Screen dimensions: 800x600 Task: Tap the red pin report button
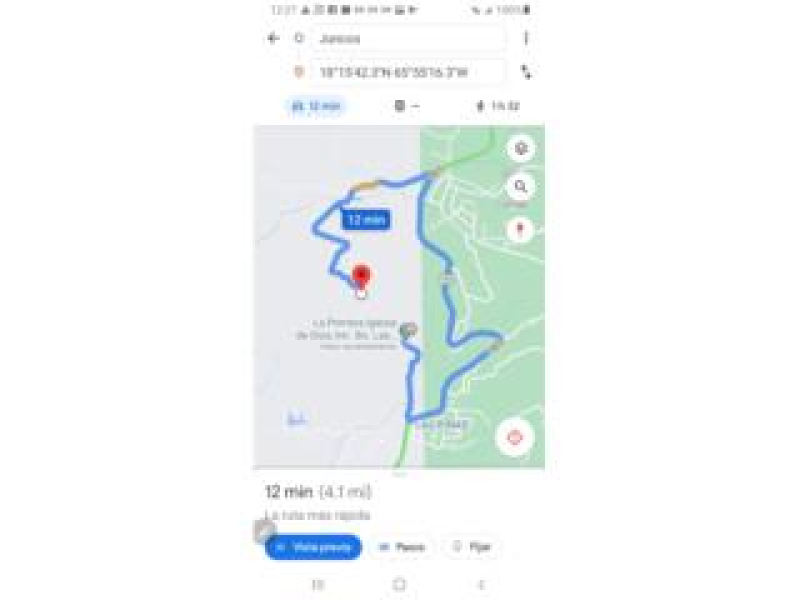(520, 229)
